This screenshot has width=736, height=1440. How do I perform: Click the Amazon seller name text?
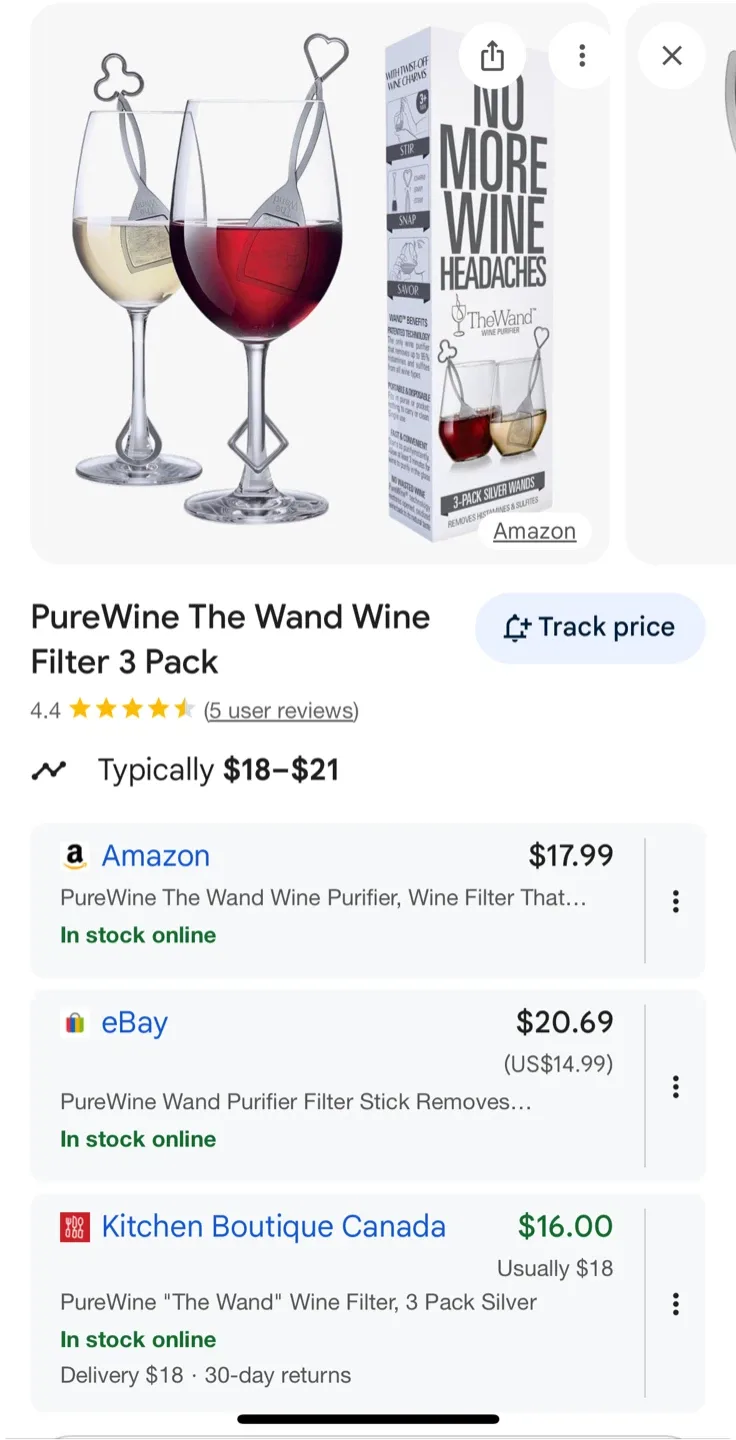[156, 856]
